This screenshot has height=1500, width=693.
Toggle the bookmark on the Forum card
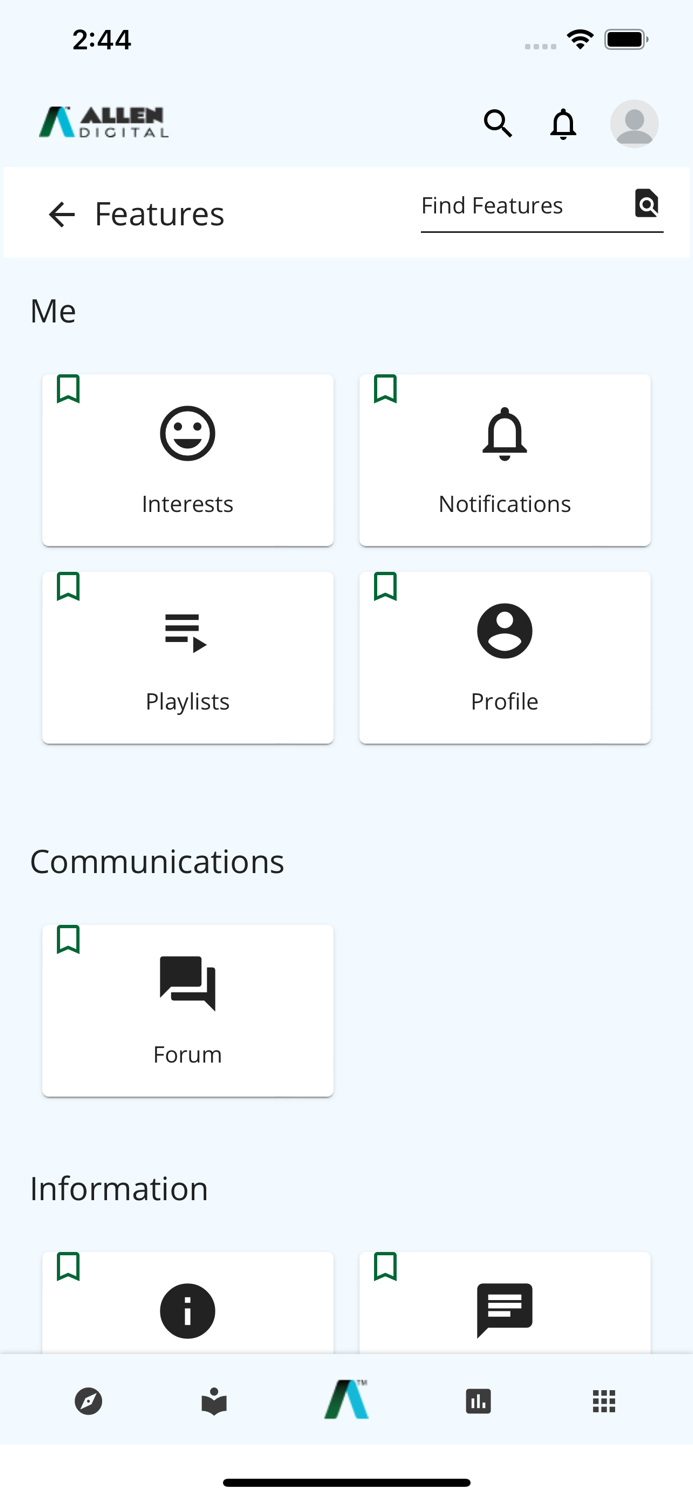(x=68, y=939)
